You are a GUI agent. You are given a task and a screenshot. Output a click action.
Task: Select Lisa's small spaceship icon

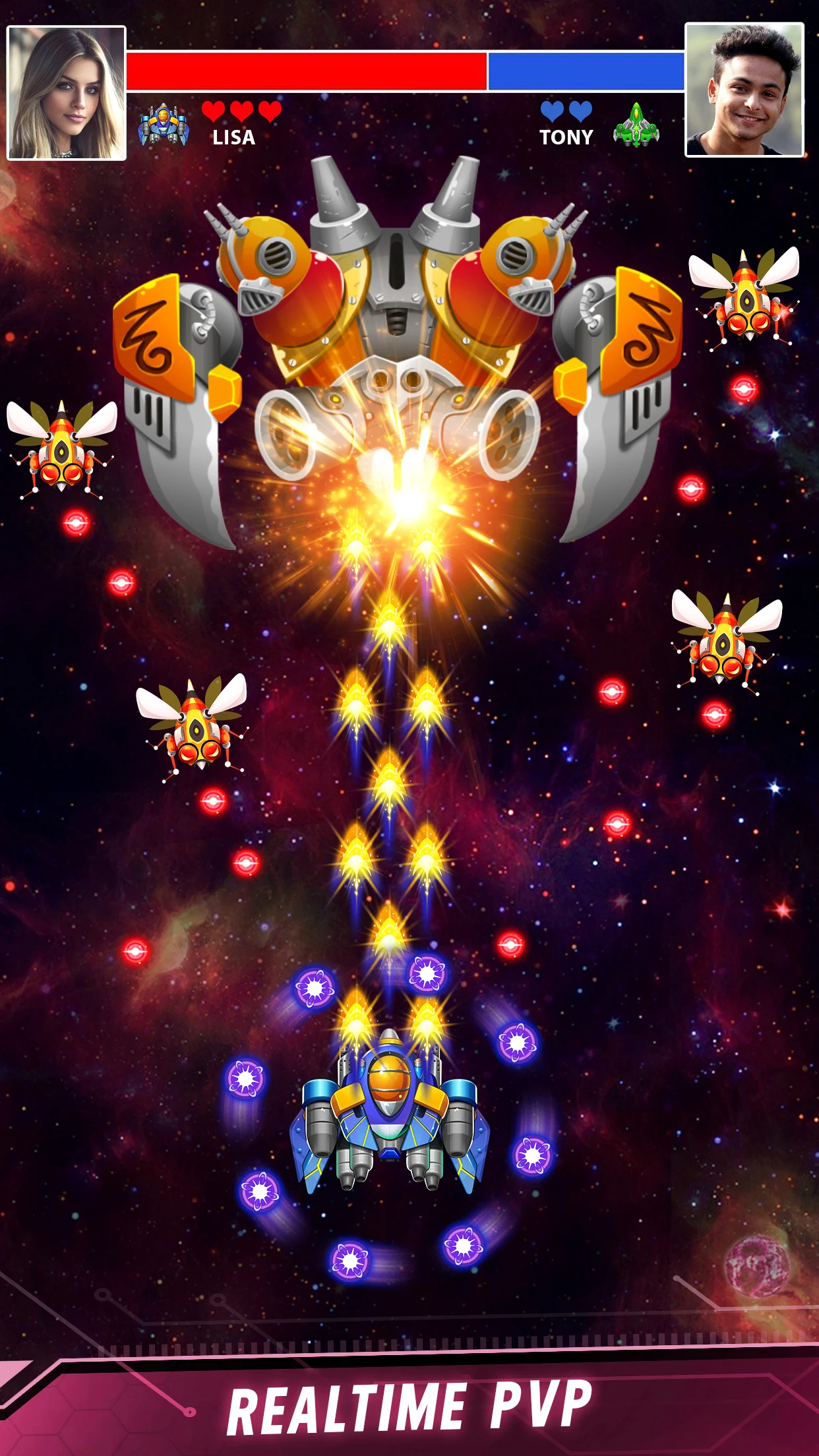pos(164,123)
